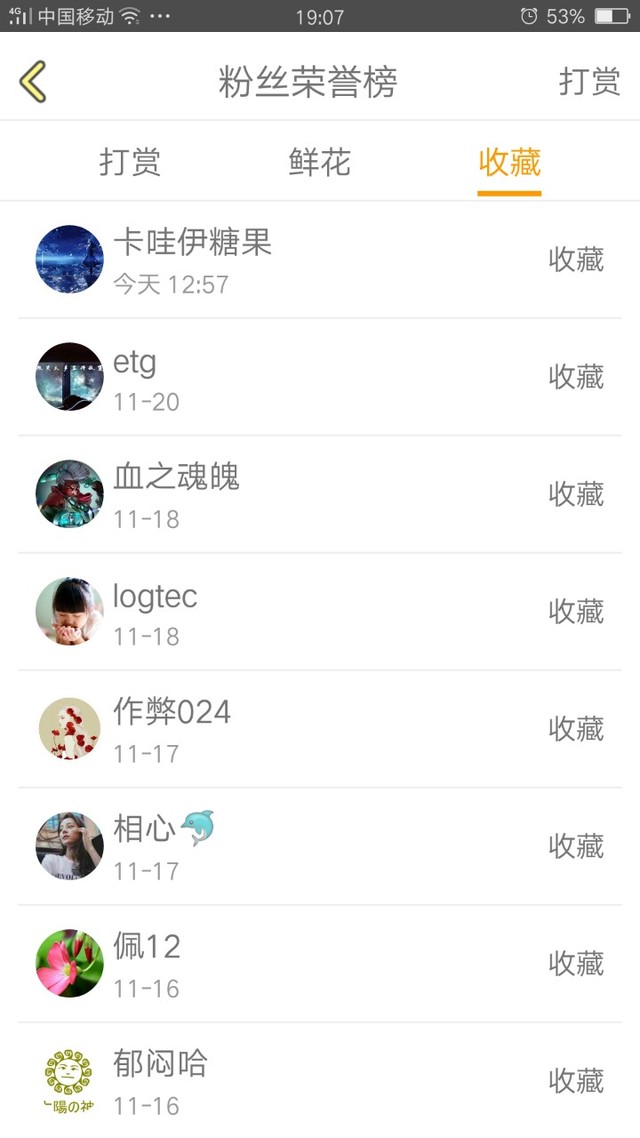Tap 打赏 in the top right corner
This screenshot has height=1138, width=640.
[589, 81]
